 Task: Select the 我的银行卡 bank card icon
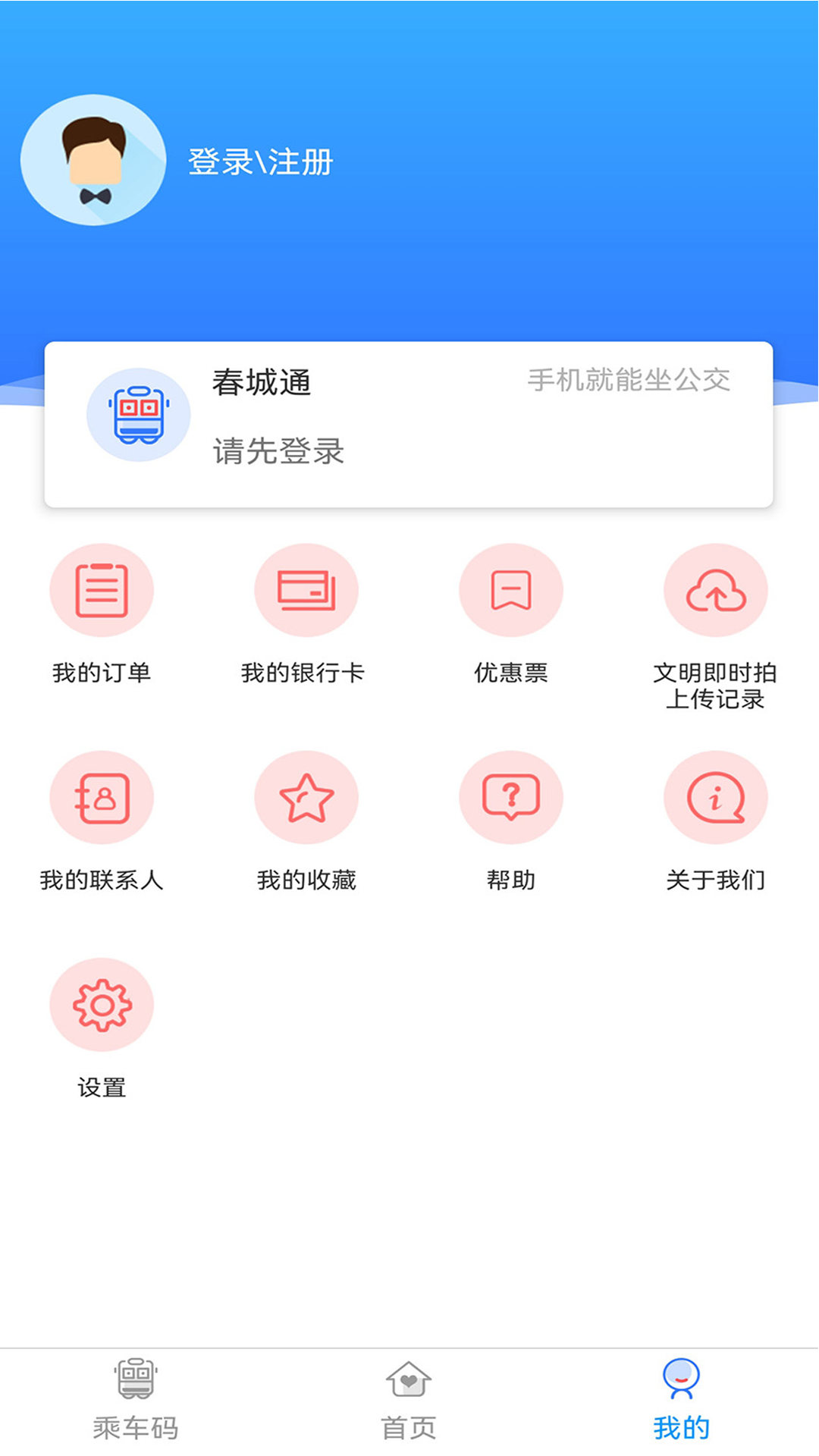click(306, 590)
